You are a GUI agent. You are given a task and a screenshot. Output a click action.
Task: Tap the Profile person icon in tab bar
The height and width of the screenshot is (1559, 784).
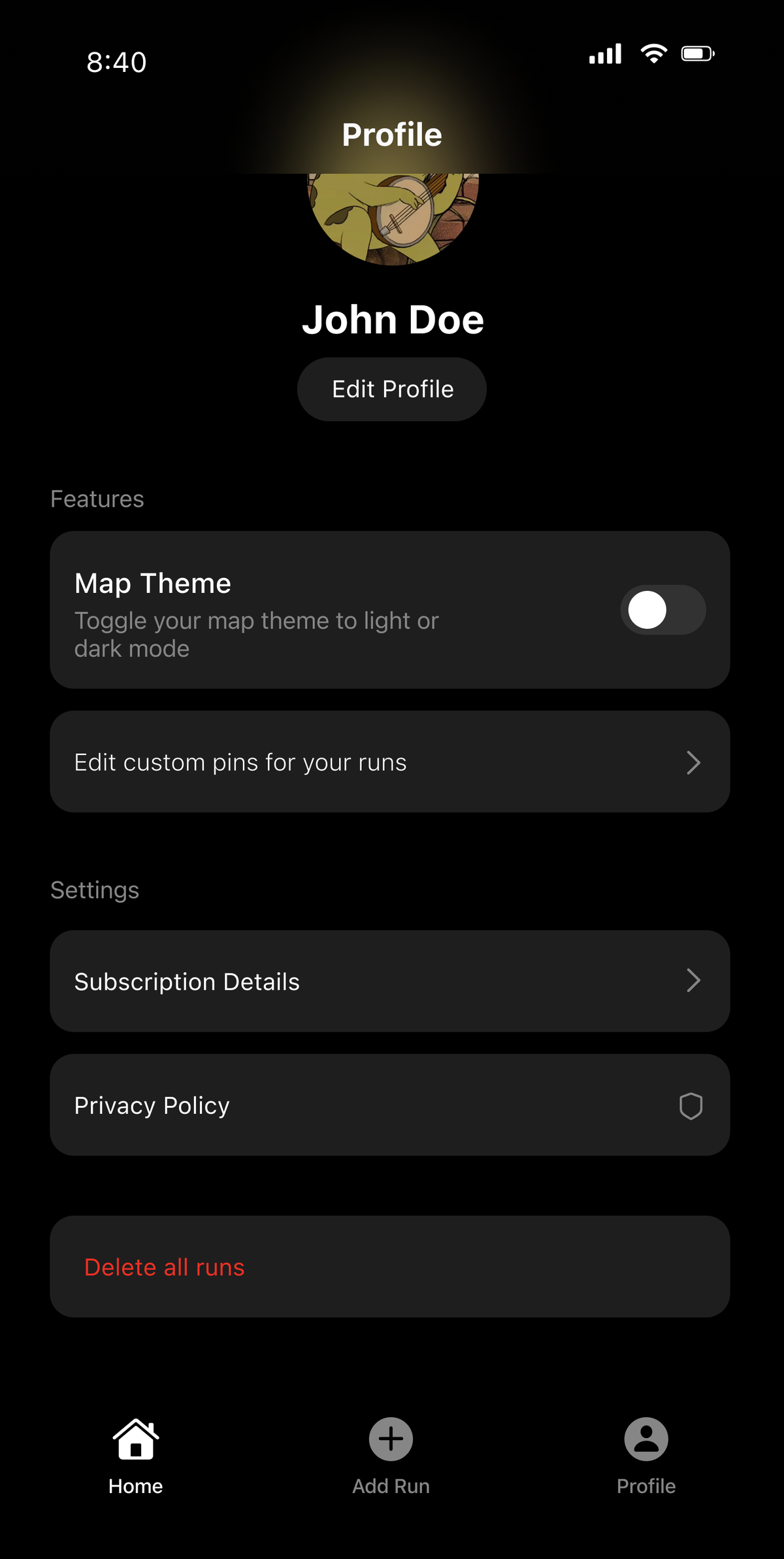(x=645, y=1438)
